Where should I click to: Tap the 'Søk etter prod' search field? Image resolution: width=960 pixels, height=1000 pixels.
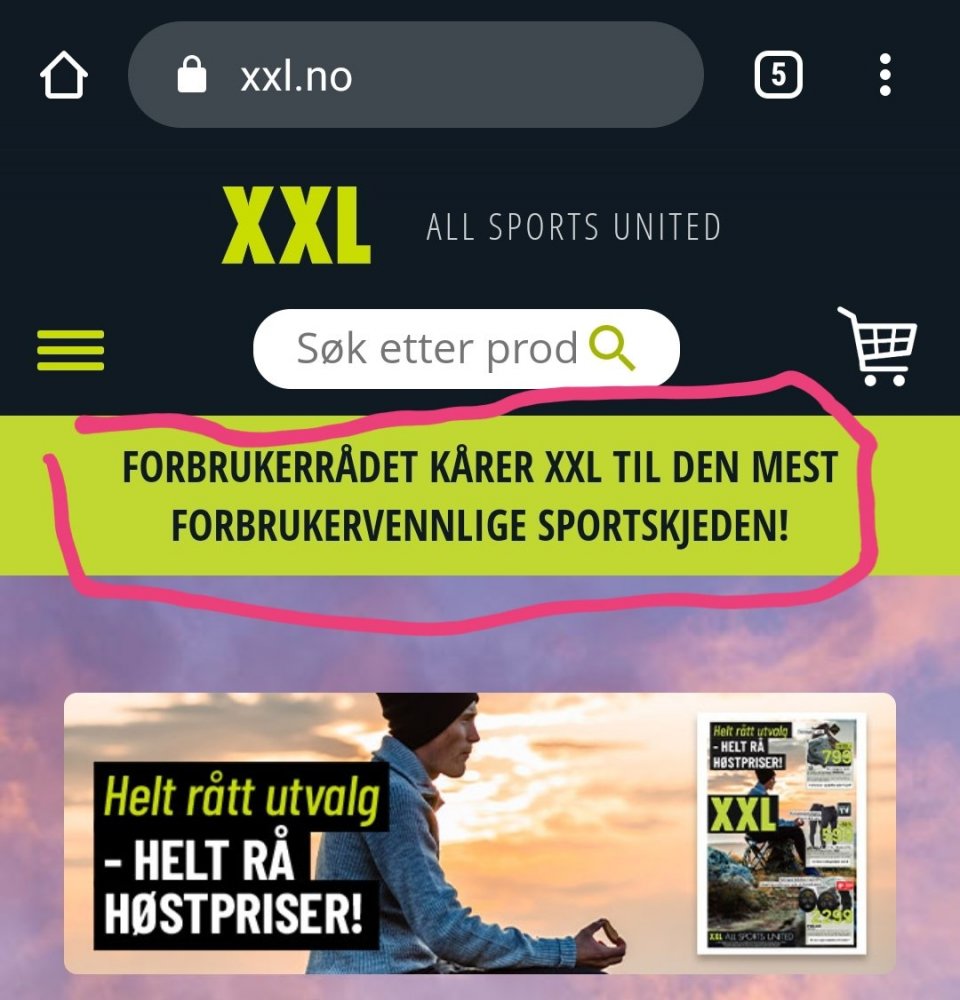(436, 349)
